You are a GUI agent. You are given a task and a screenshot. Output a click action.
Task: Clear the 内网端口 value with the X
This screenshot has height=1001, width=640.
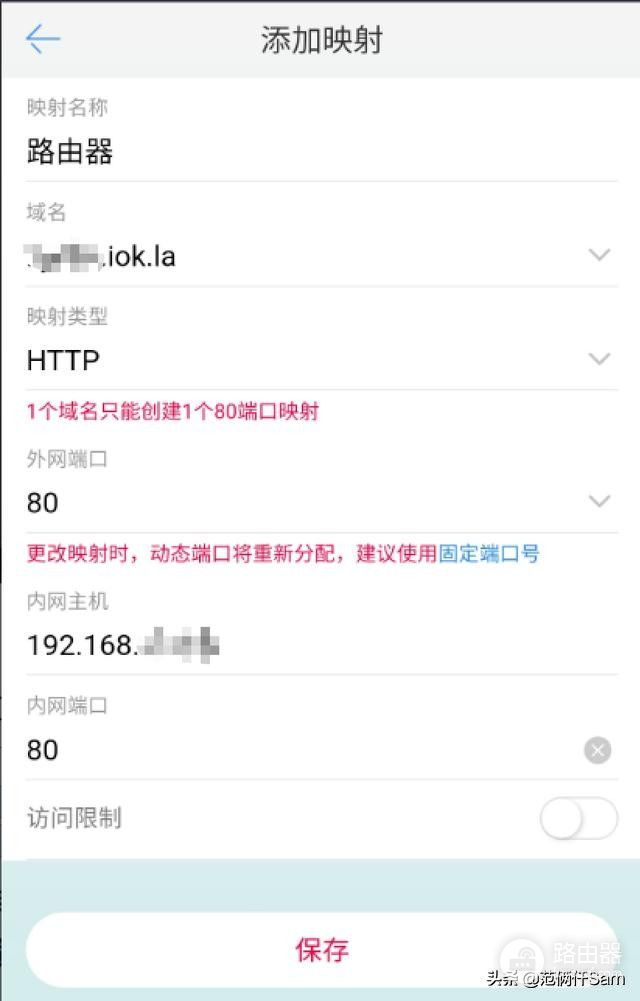tap(597, 750)
